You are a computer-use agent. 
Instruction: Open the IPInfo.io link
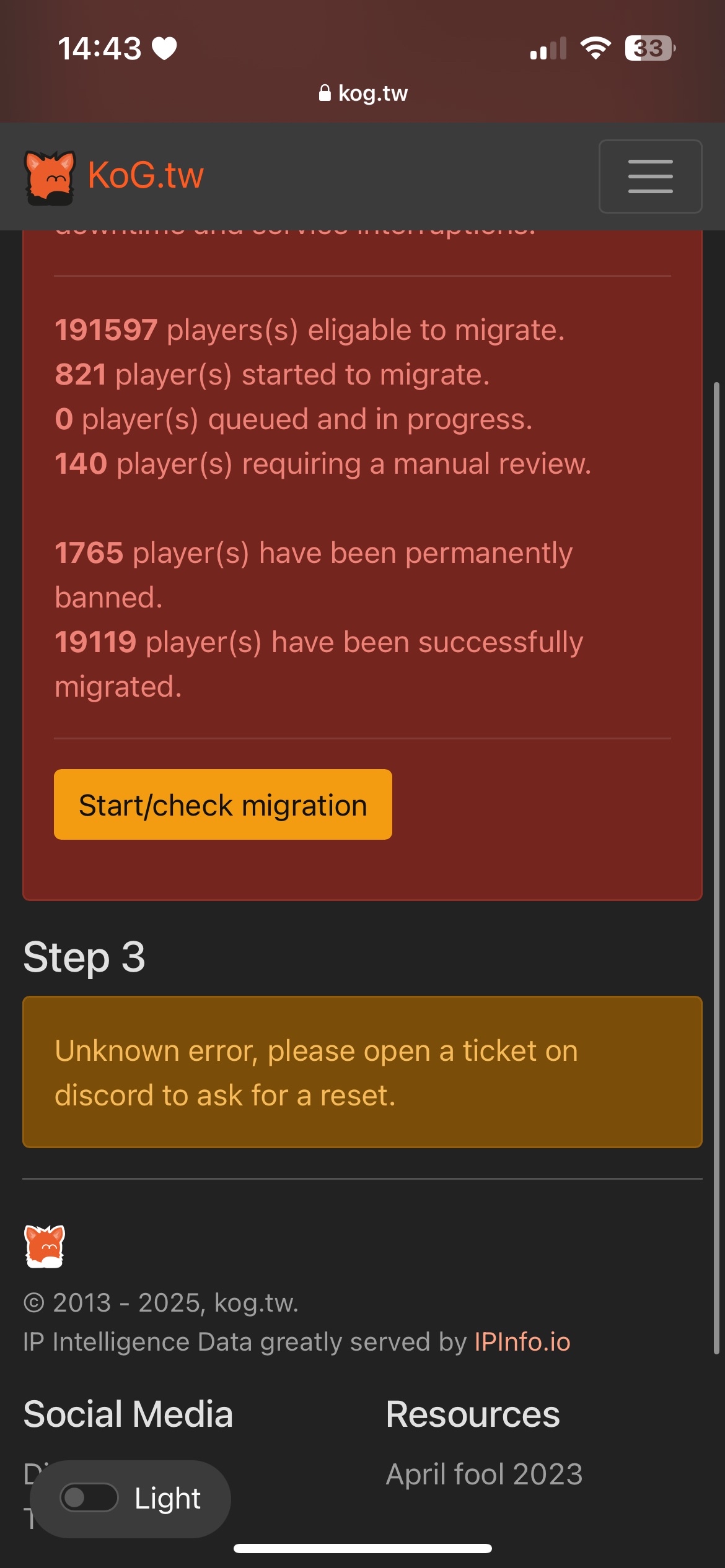click(522, 1341)
